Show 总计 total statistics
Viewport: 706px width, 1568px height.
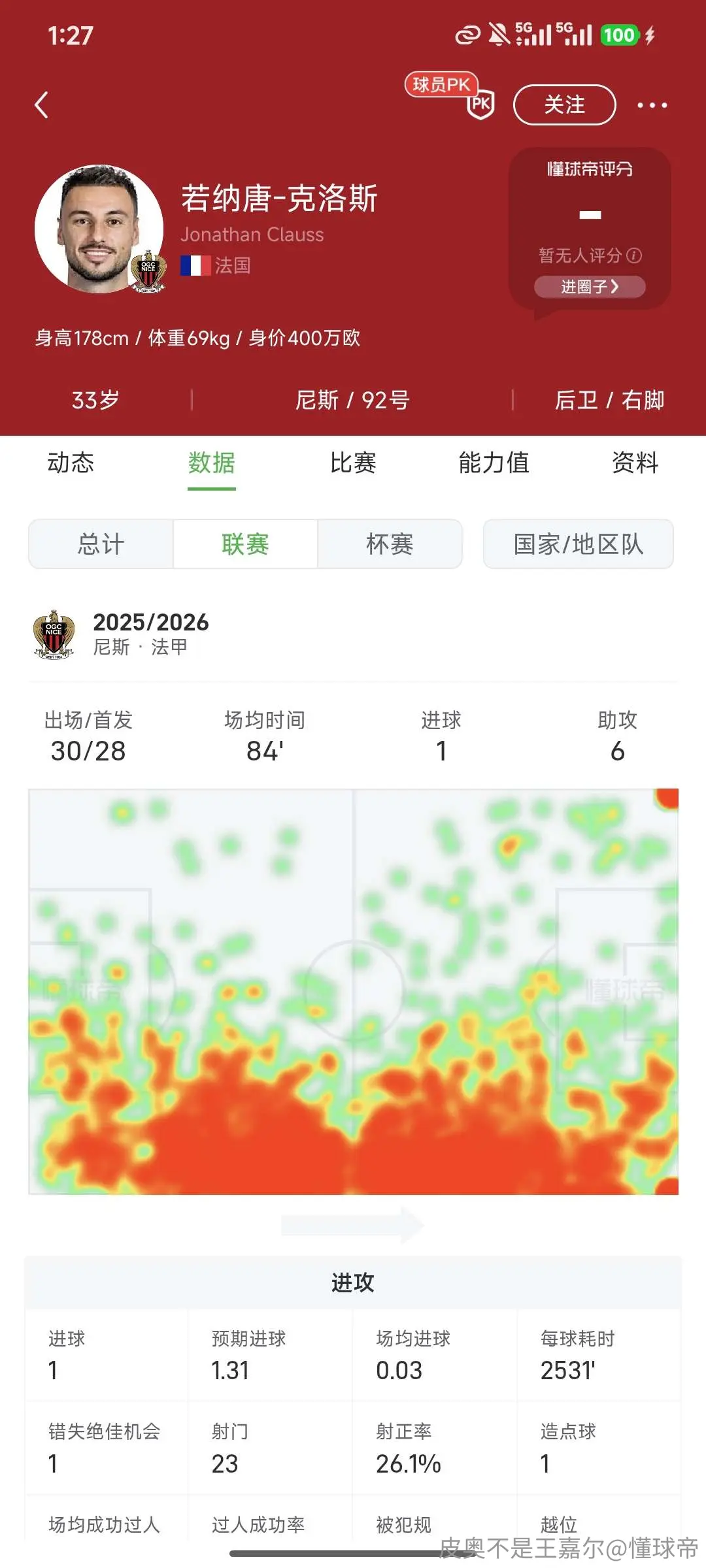point(101,544)
